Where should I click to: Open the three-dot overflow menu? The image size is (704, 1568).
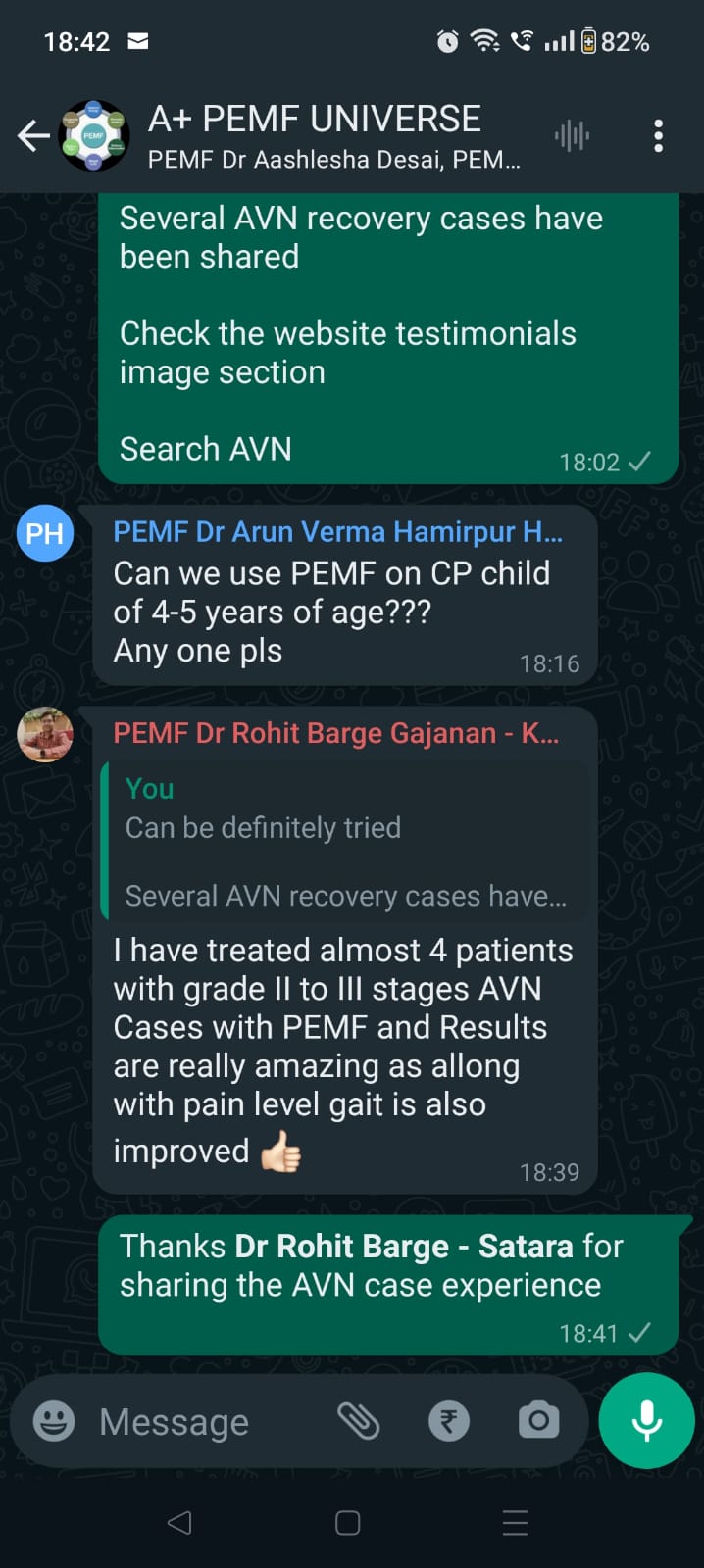(658, 135)
